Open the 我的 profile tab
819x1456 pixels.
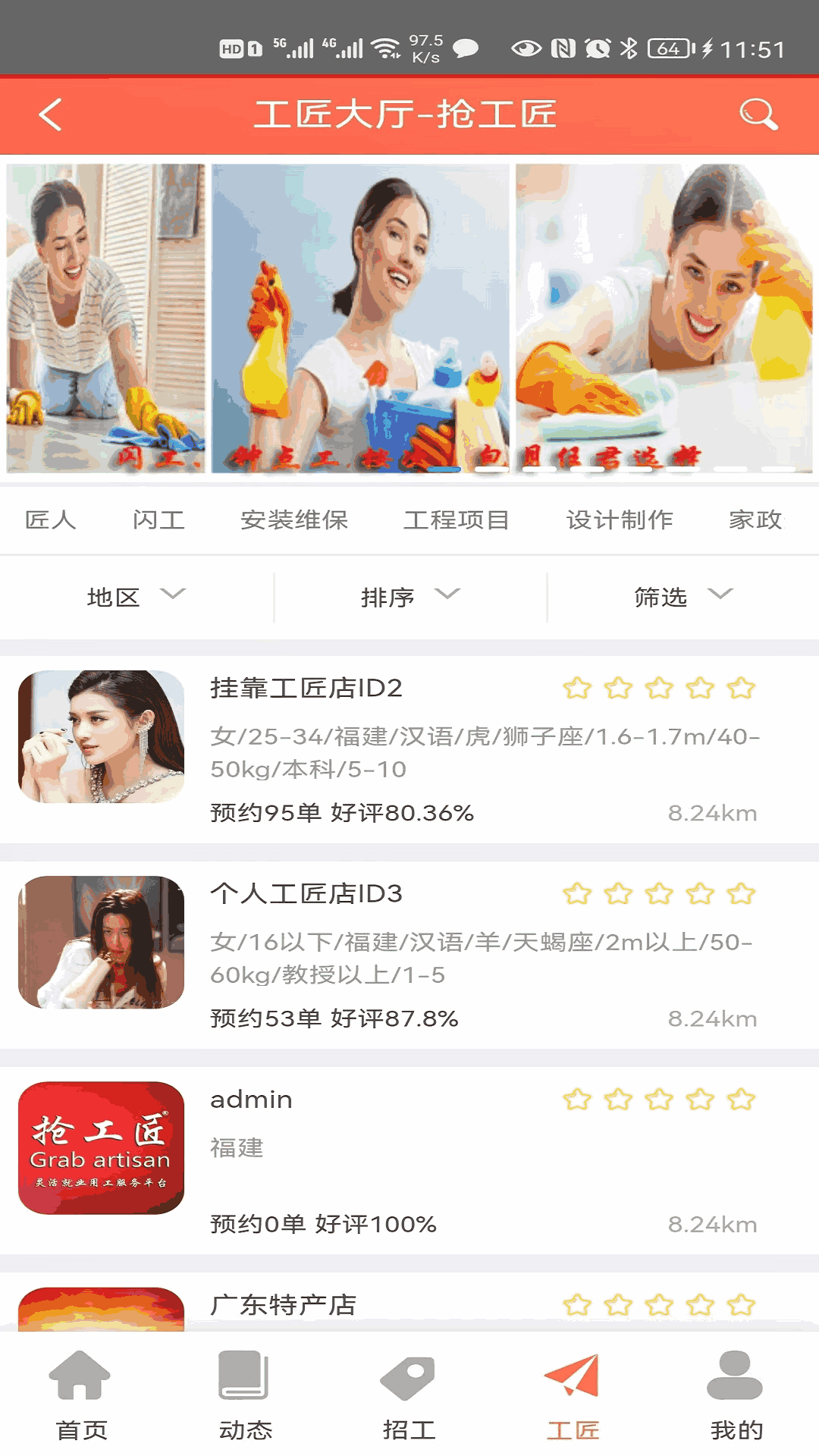736,1395
